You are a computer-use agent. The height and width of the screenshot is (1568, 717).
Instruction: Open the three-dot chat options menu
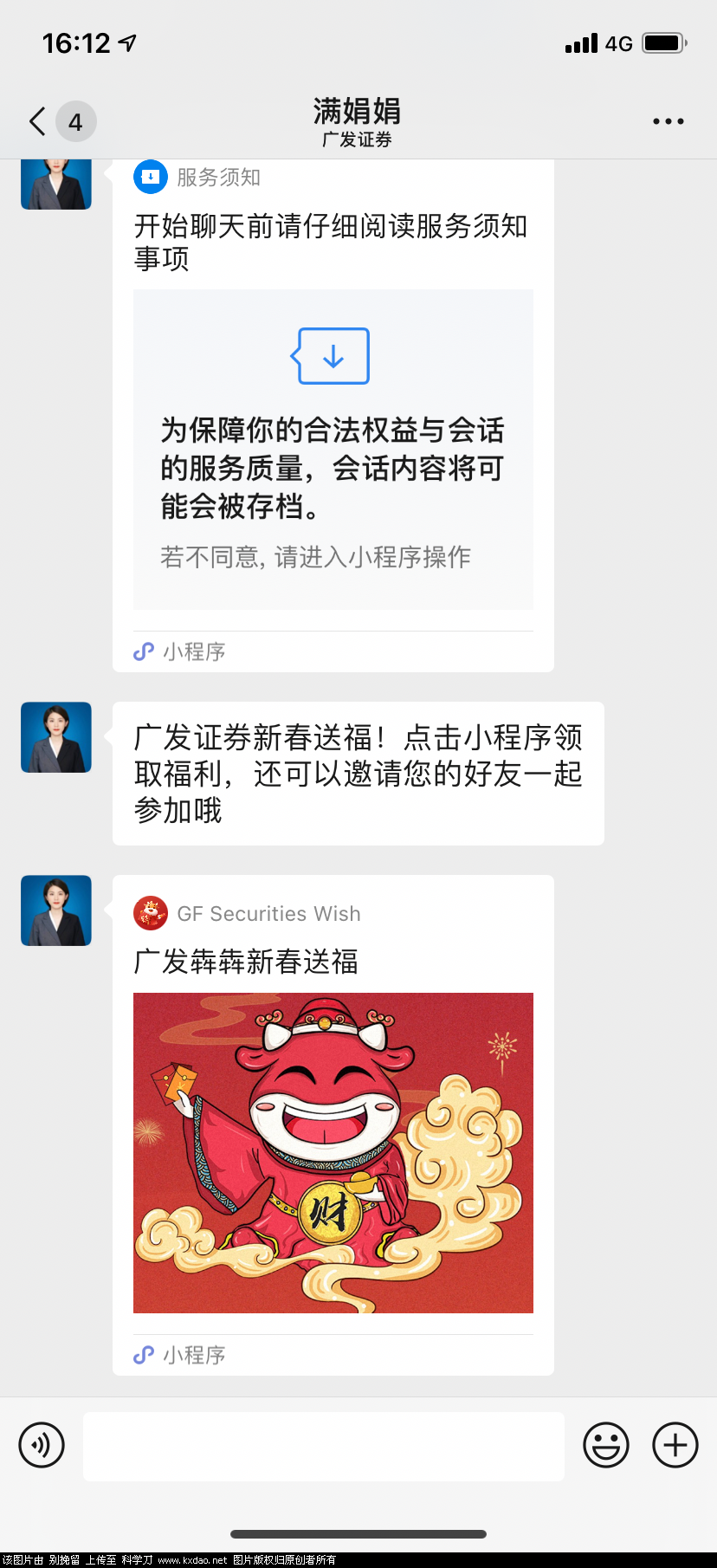click(668, 121)
